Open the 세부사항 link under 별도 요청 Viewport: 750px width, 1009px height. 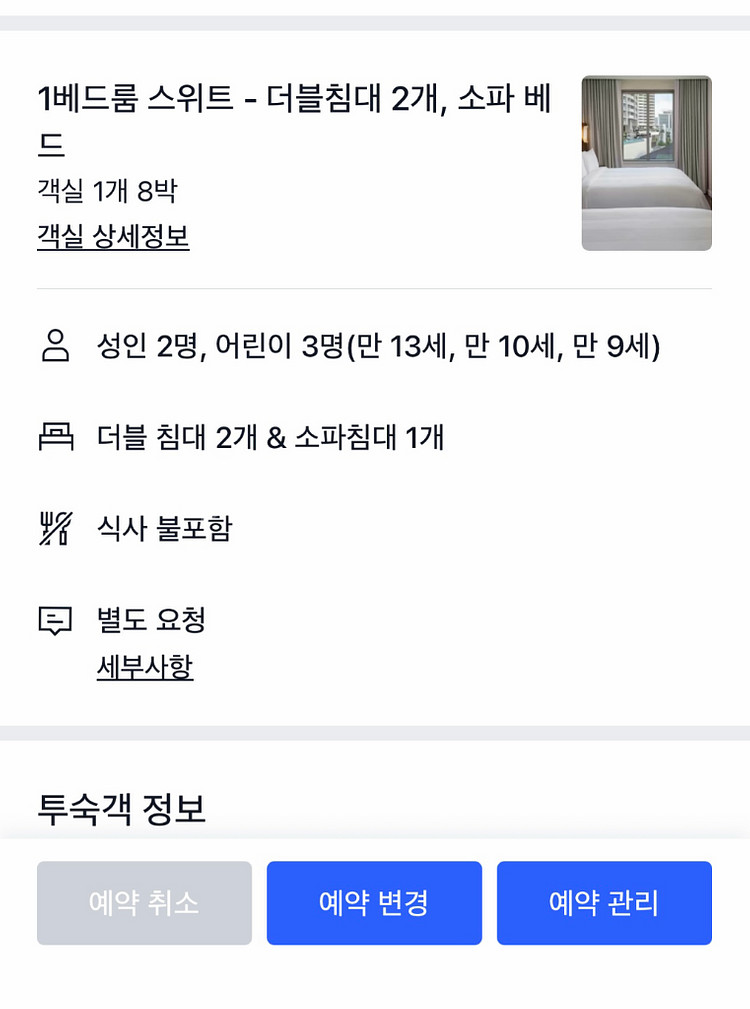coord(145,667)
